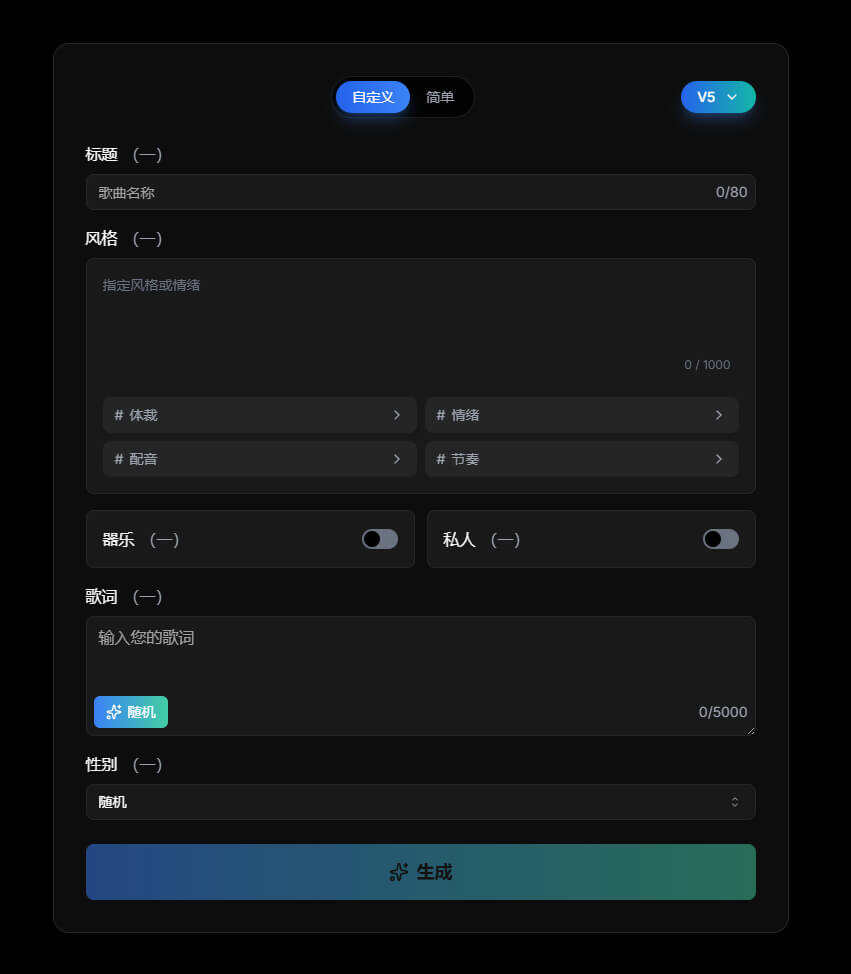Open the V5 version dropdown
The height and width of the screenshot is (974, 851).
click(718, 97)
